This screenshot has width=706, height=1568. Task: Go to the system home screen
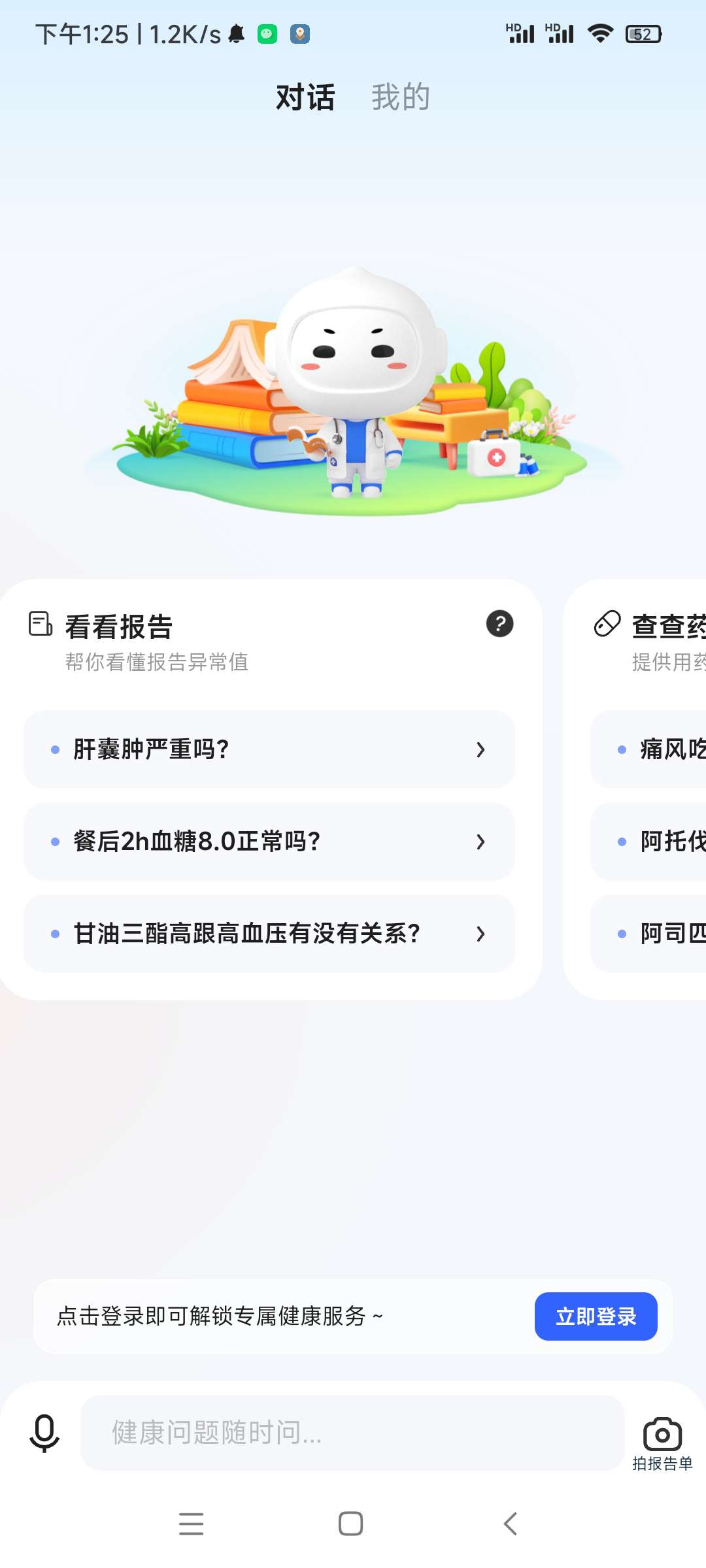351,1524
